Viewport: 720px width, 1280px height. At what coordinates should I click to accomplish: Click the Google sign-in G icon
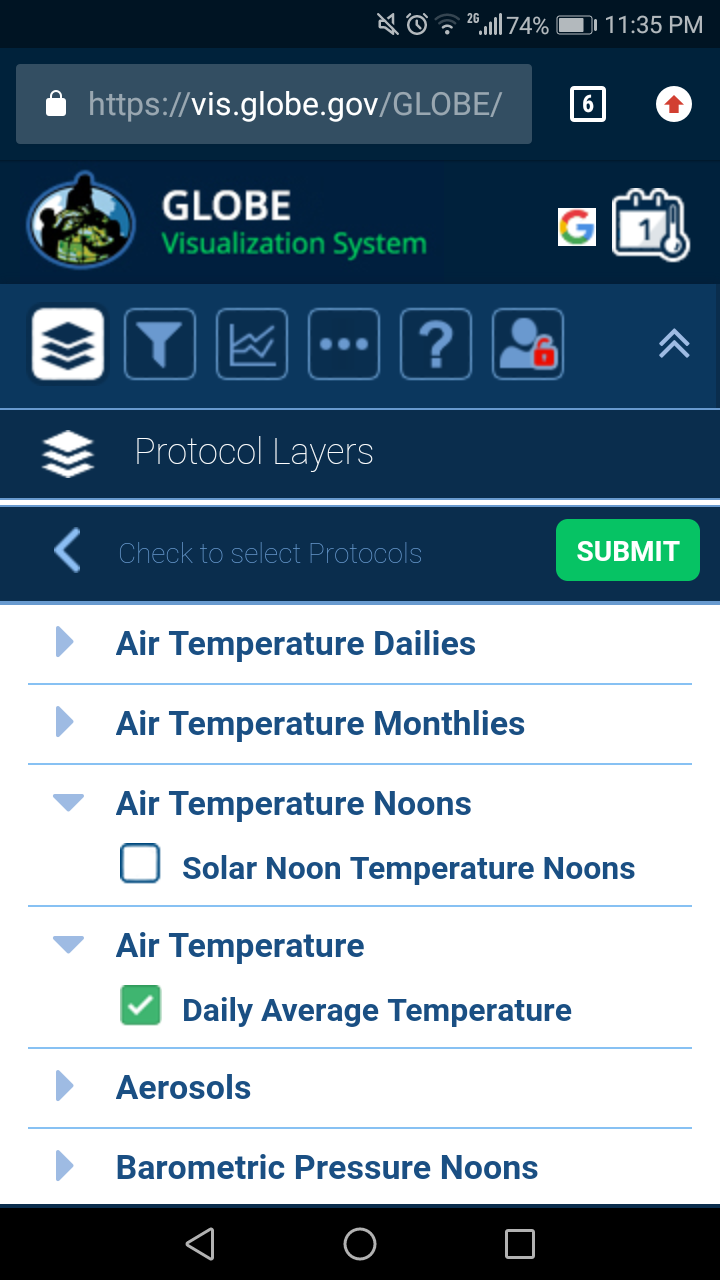(576, 228)
